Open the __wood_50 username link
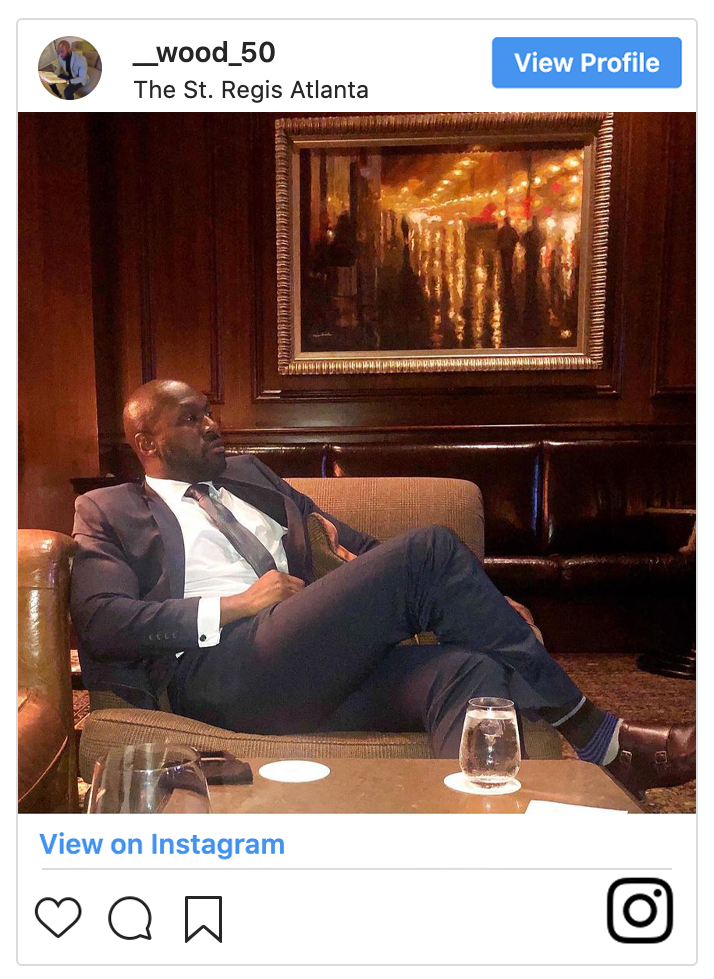The width and height of the screenshot is (714, 979). pyautogui.click(x=204, y=53)
